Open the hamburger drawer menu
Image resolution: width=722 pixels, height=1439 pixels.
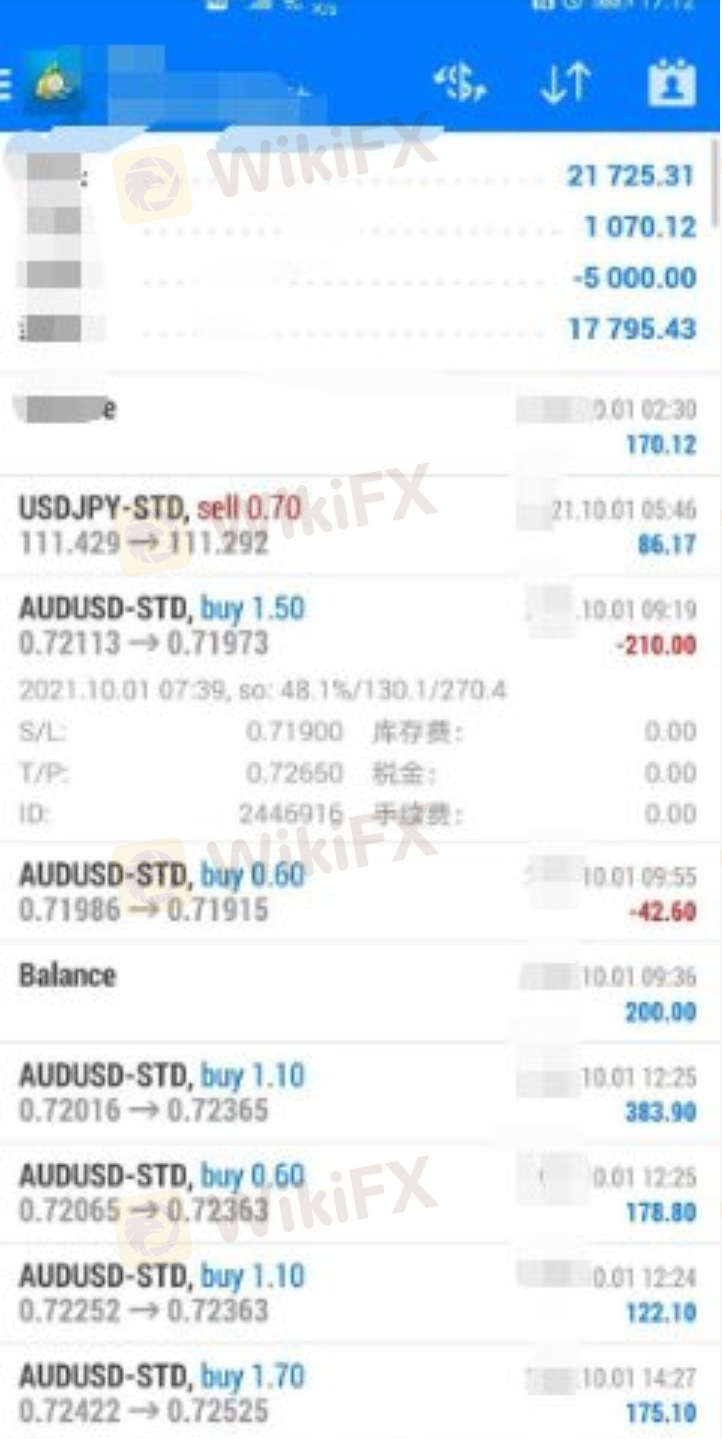[x=6, y=86]
